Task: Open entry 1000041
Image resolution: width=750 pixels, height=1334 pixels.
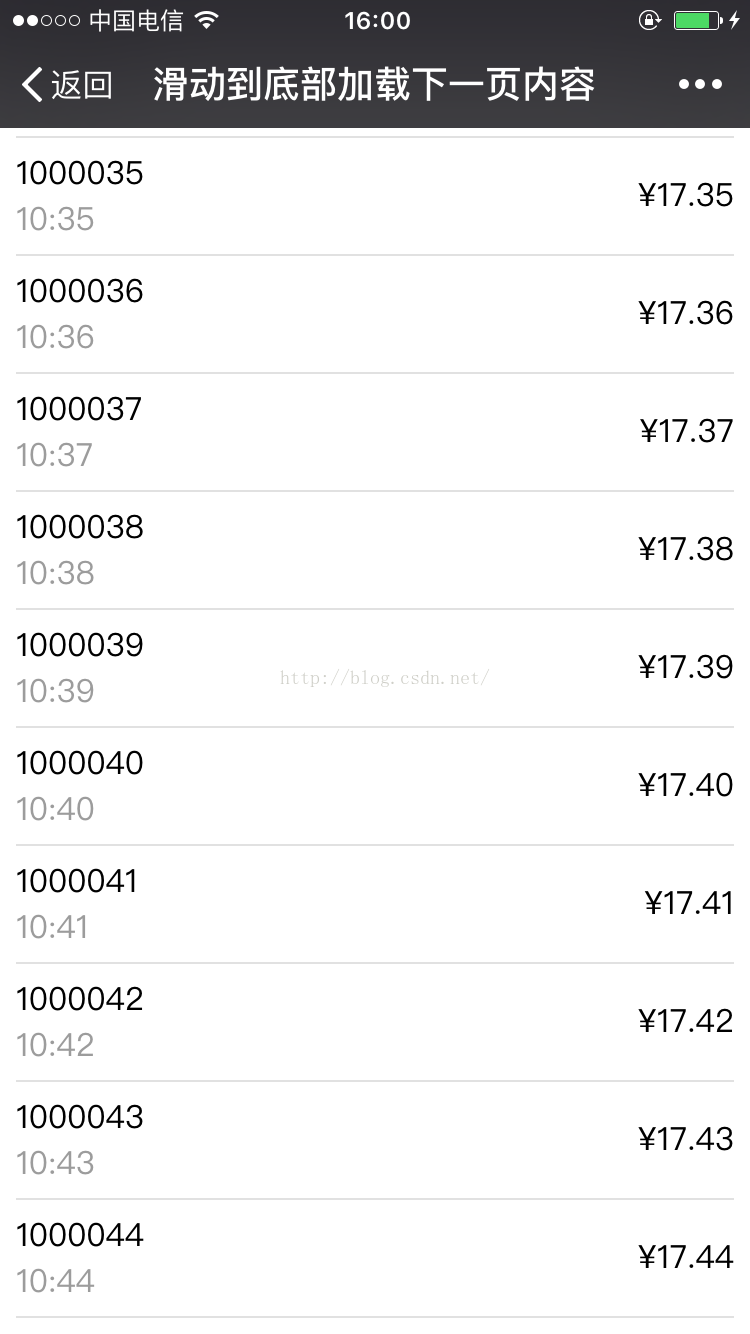Action: point(375,904)
